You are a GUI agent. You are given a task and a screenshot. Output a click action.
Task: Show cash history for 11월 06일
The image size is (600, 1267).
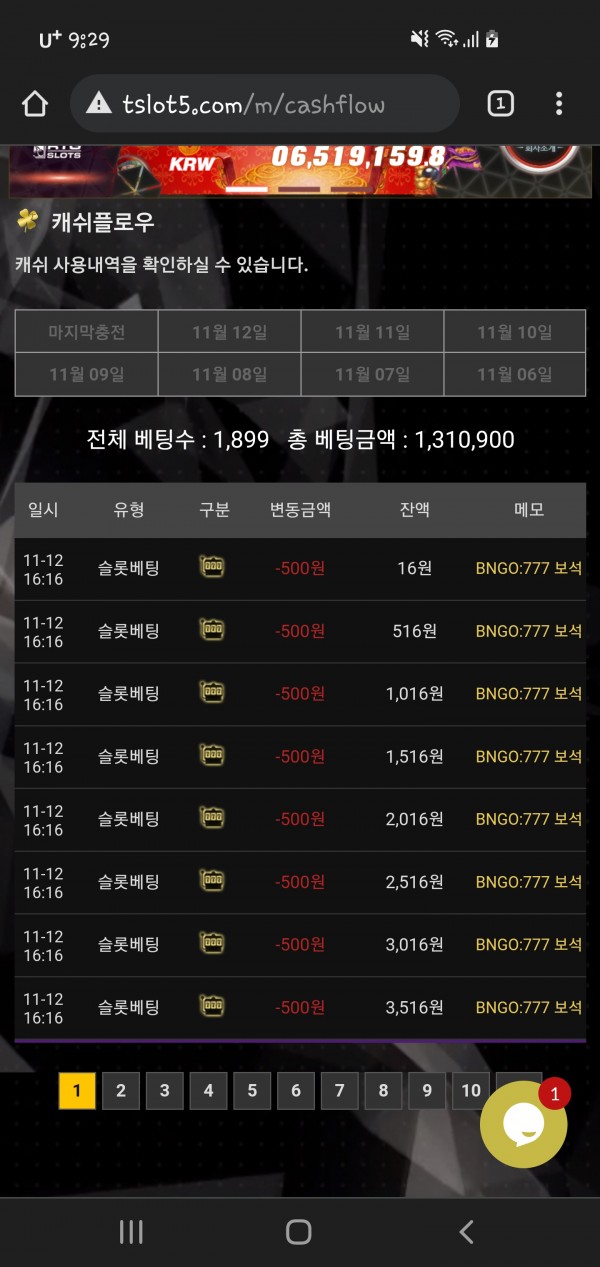point(514,374)
